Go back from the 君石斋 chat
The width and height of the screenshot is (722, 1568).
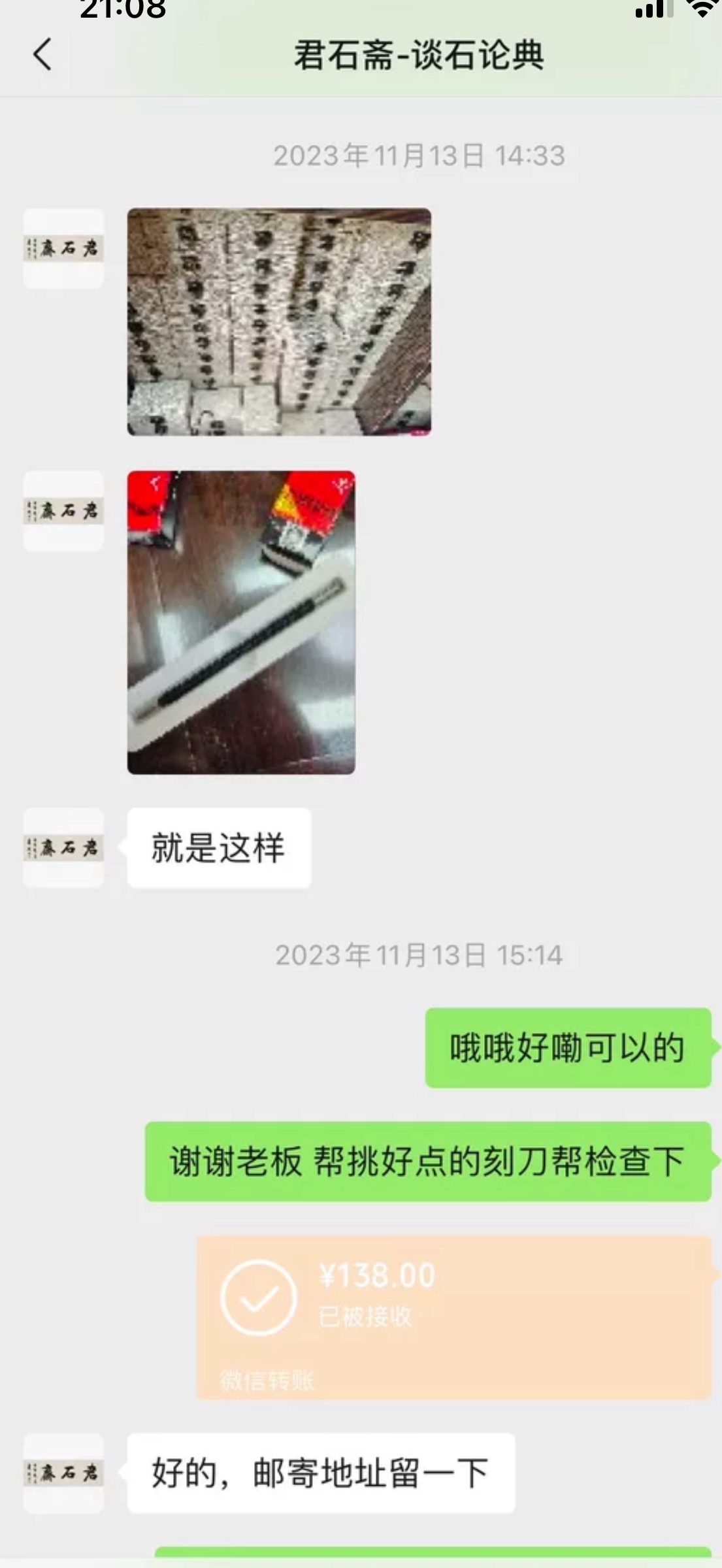point(42,54)
